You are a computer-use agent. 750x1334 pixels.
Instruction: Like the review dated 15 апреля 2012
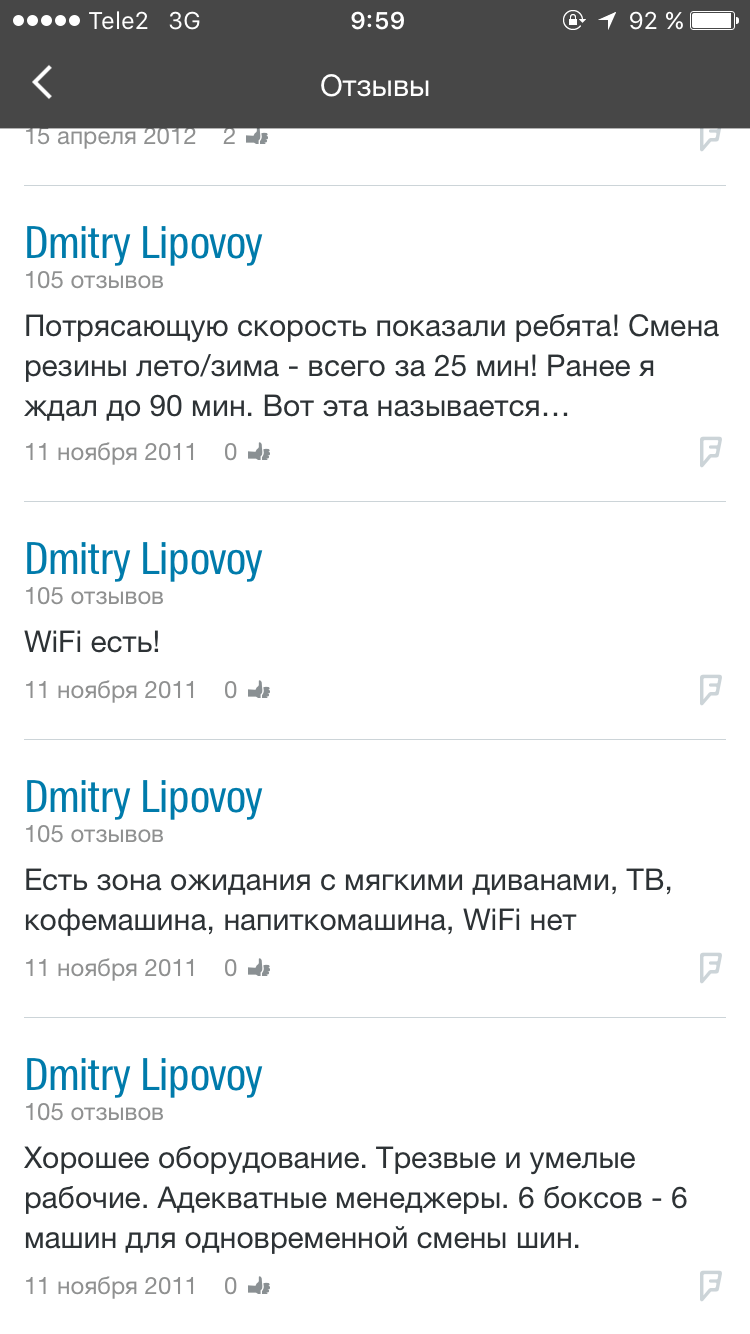258,137
